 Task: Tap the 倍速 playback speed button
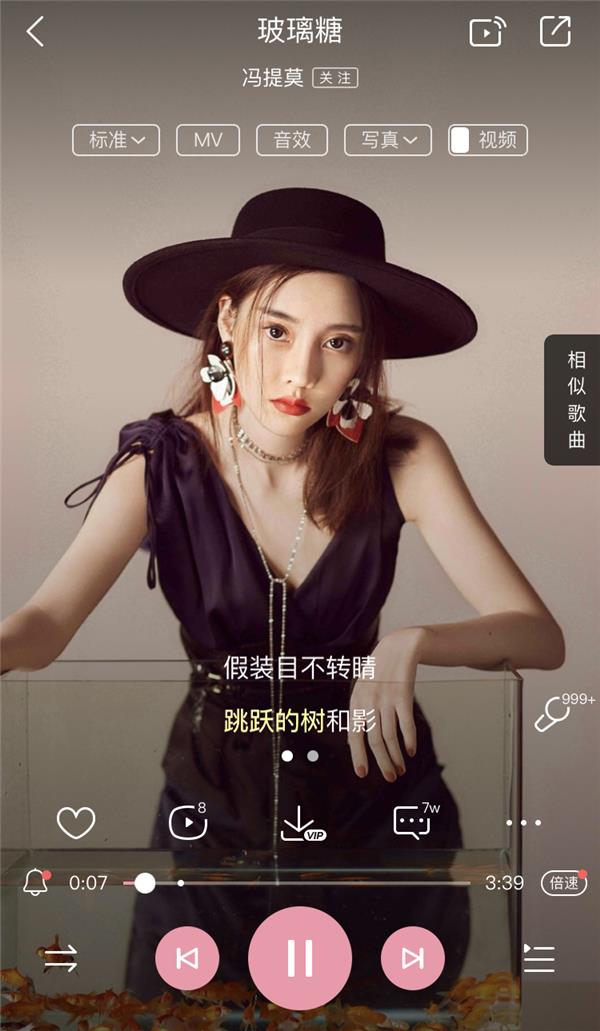pos(564,883)
